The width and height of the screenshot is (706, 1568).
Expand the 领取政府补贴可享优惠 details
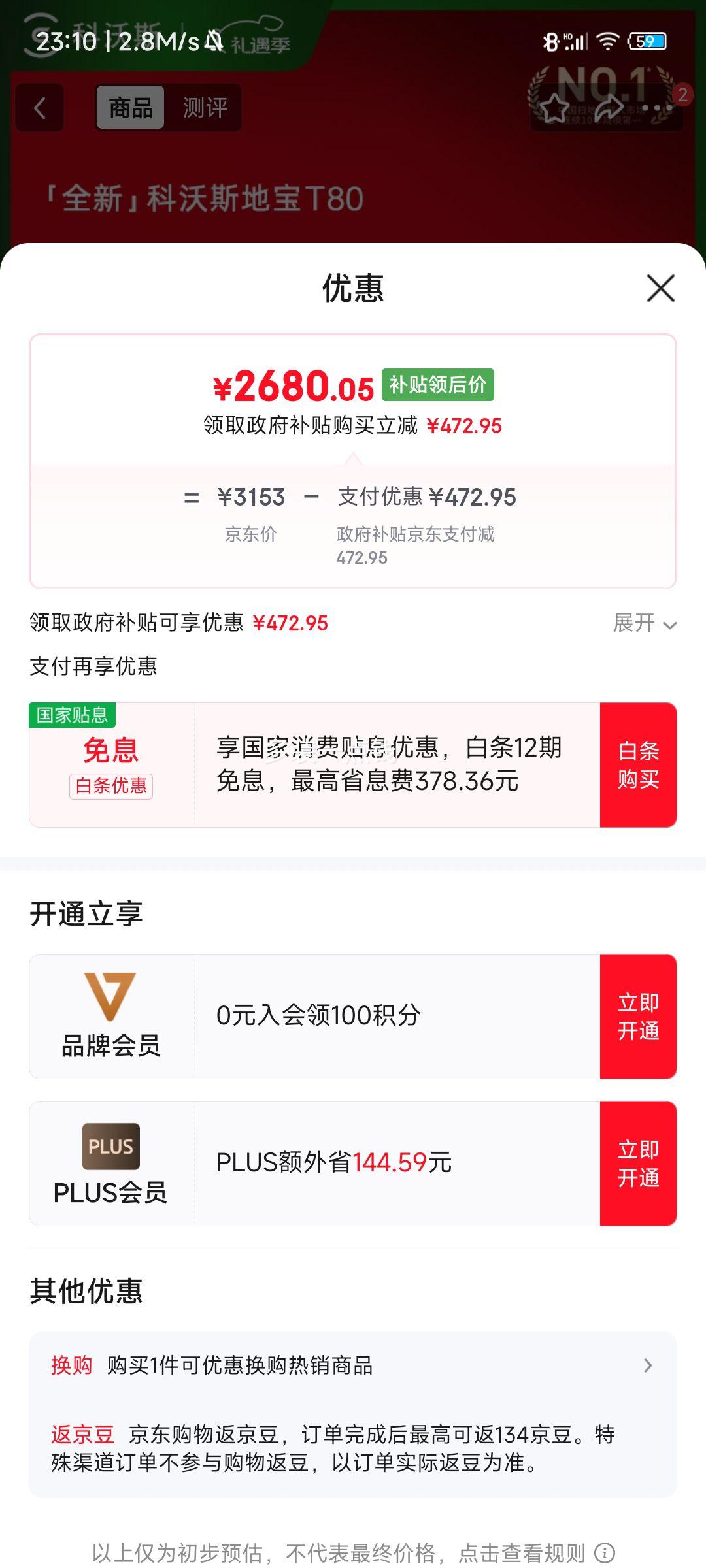[x=645, y=623]
